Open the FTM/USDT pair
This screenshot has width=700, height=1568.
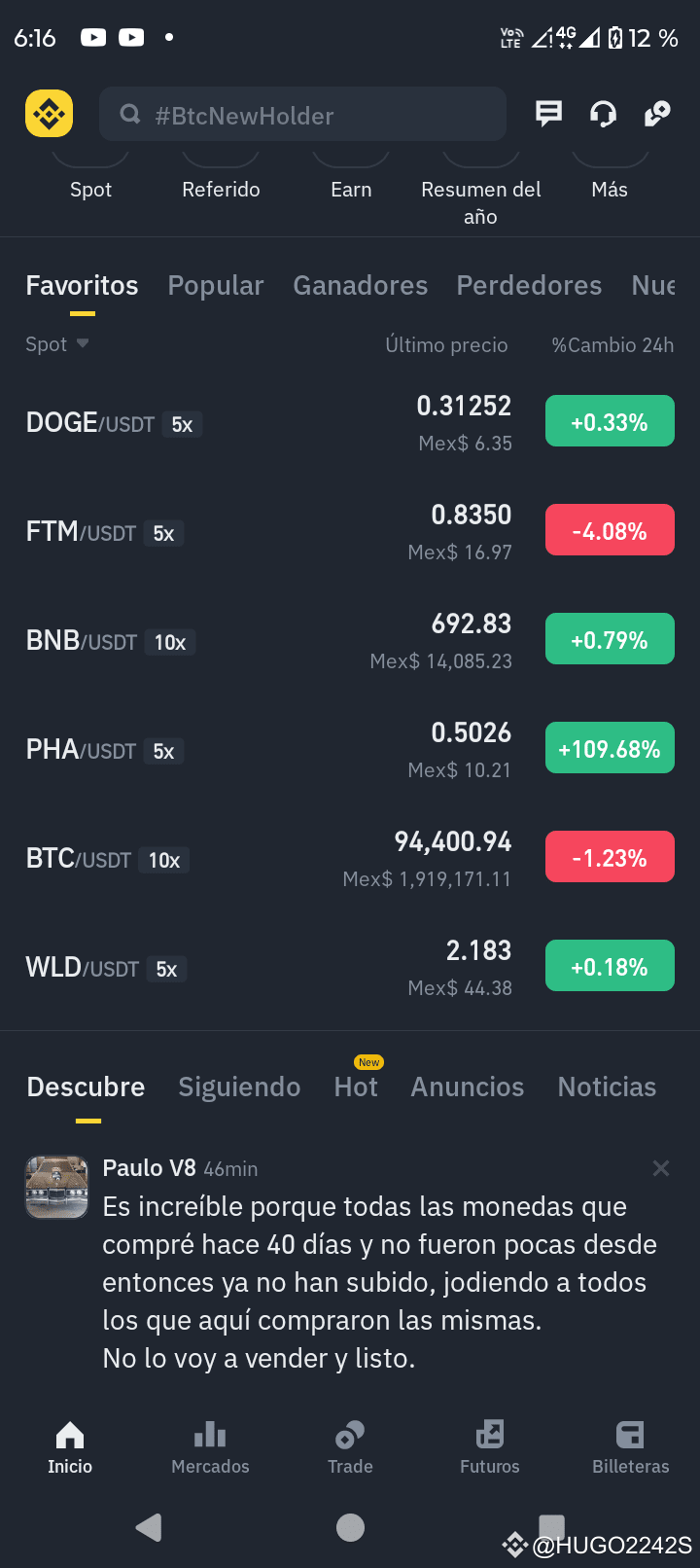tap(350, 532)
